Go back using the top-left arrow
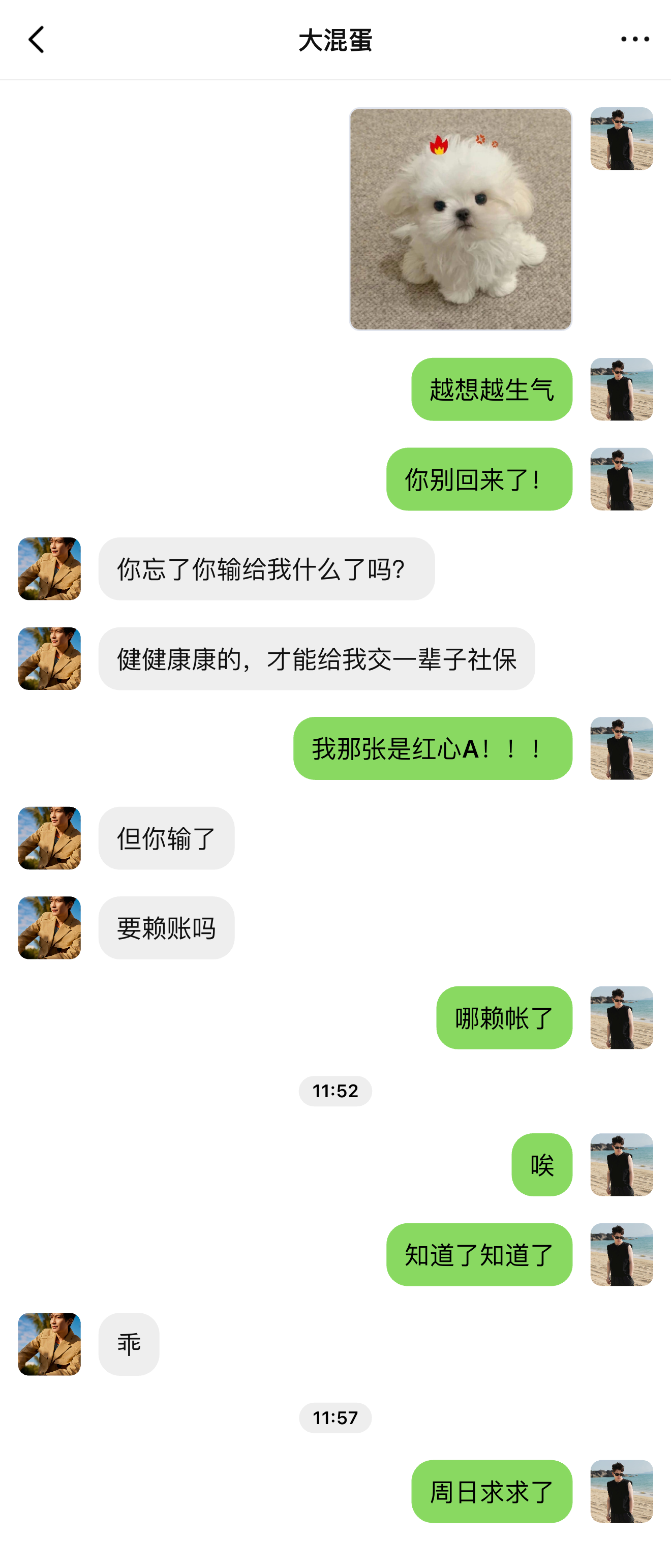671x1568 pixels. pos(37,40)
